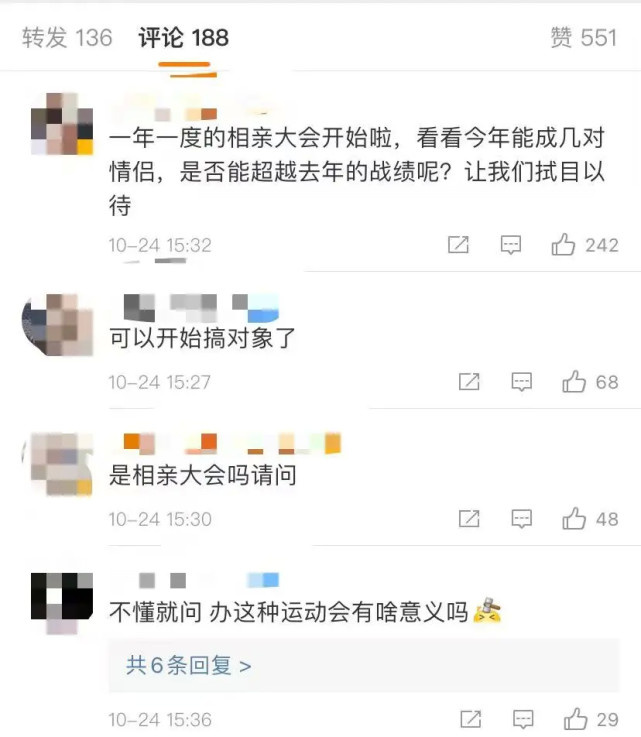Repost the 是相亲大会吗请问 comment
The image size is (641, 737).
(x=468, y=519)
